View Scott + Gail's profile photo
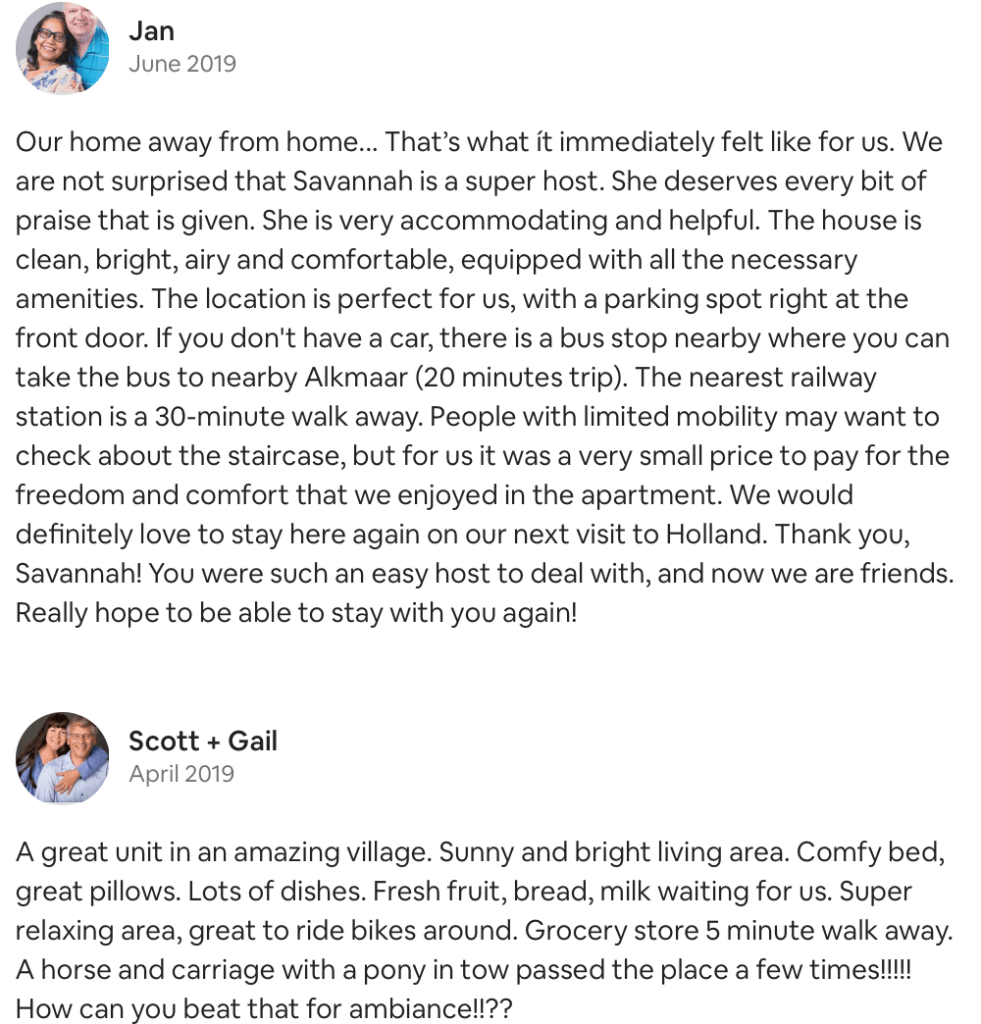 [62, 757]
